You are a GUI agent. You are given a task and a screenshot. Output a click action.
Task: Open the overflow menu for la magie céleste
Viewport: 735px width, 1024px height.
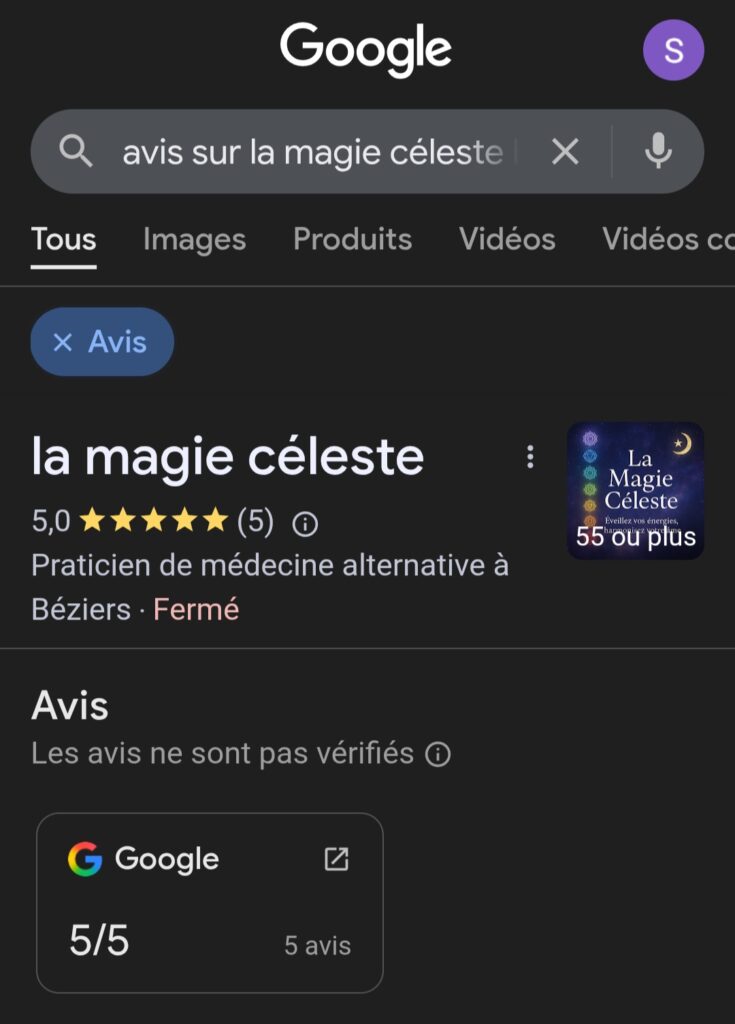pos(530,457)
